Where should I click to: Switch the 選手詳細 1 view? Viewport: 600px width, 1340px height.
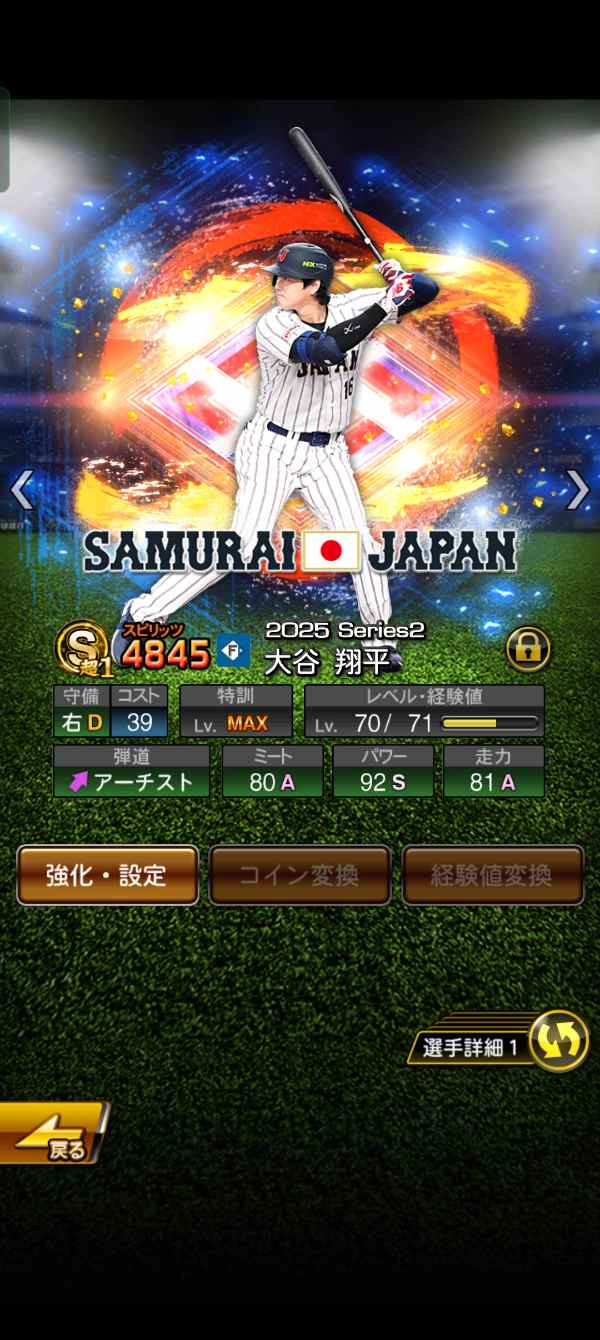(558, 1041)
